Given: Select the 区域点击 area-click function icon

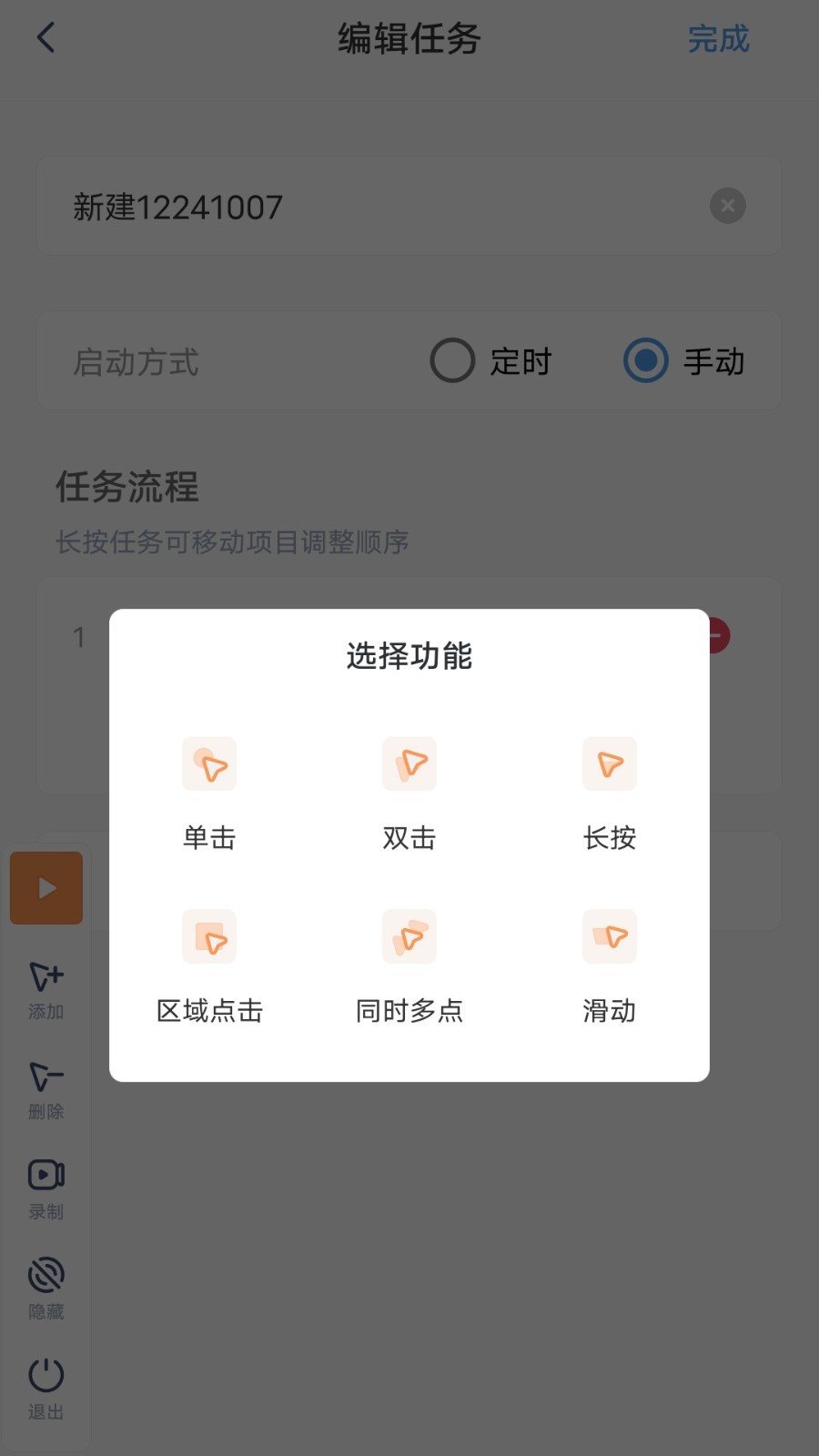Looking at the screenshot, I should click(208, 936).
